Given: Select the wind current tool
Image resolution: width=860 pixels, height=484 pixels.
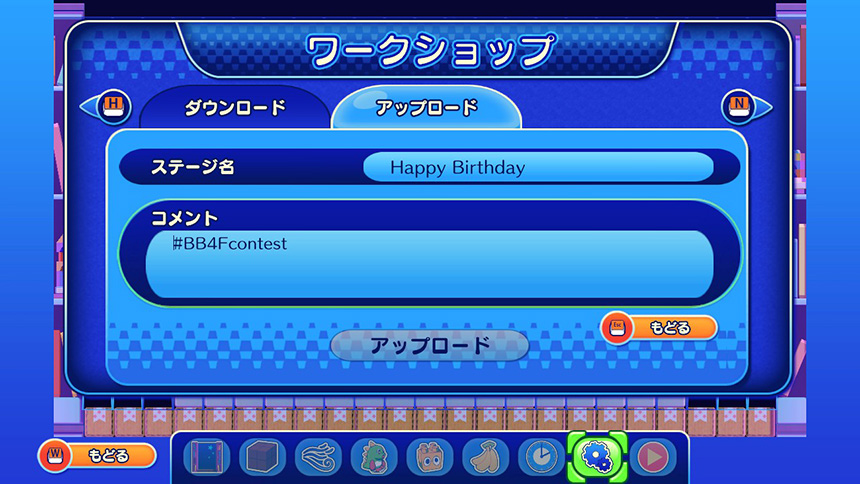Looking at the screenshot, I should point(319,457).
